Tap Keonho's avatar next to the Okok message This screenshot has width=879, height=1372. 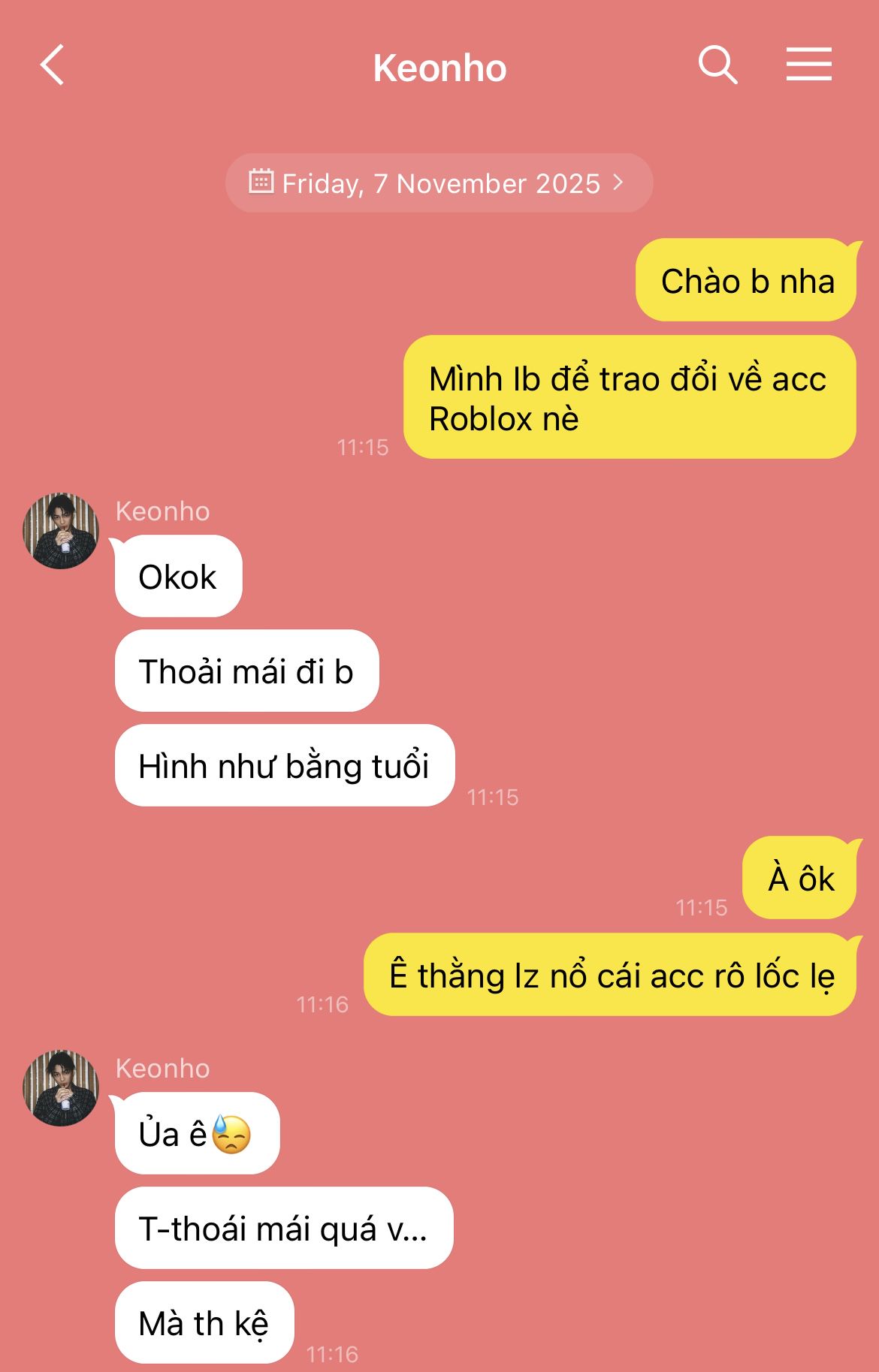point(61,530)
